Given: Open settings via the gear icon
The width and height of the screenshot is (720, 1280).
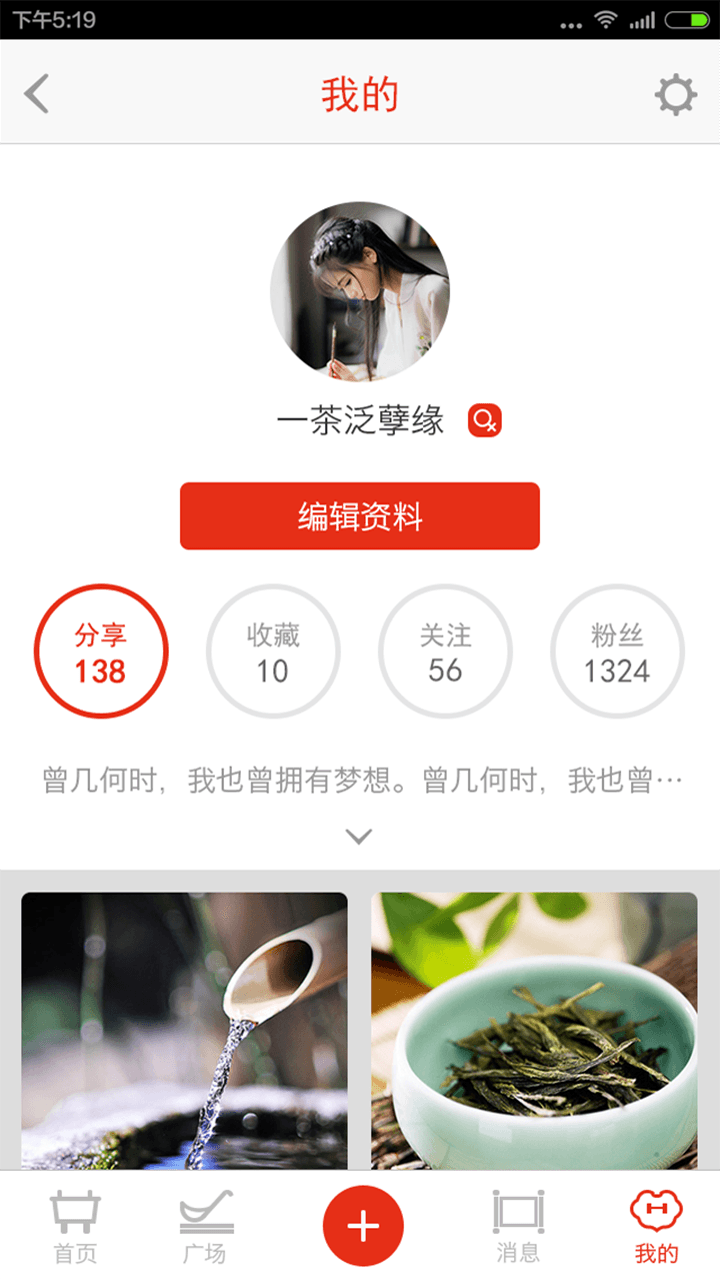Looking at the screenshot, I should pos(675,95).
